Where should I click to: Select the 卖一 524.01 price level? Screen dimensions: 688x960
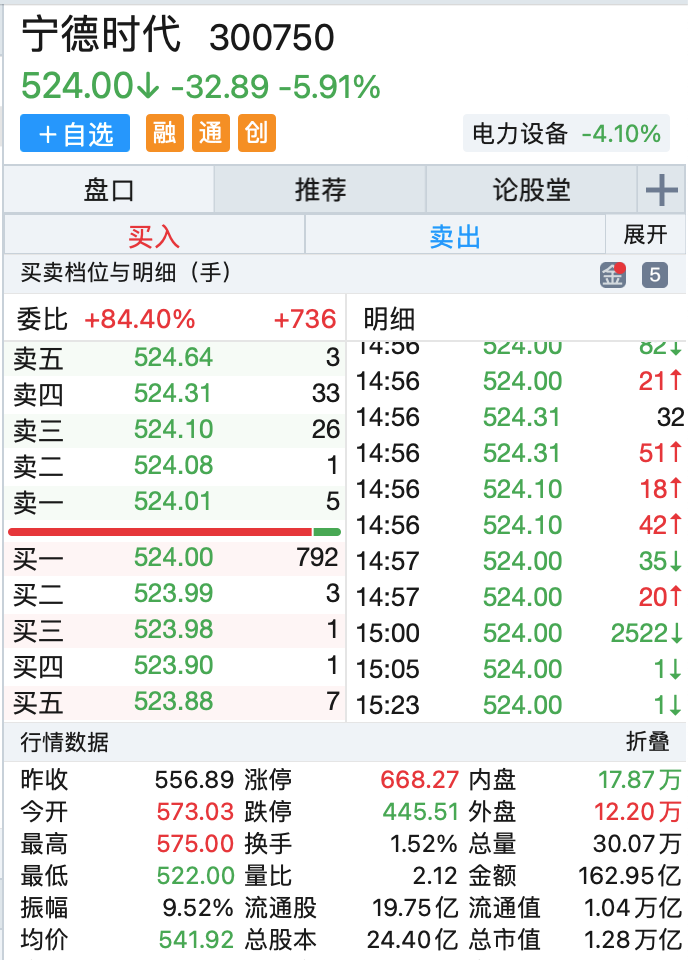tap(173, 501)
